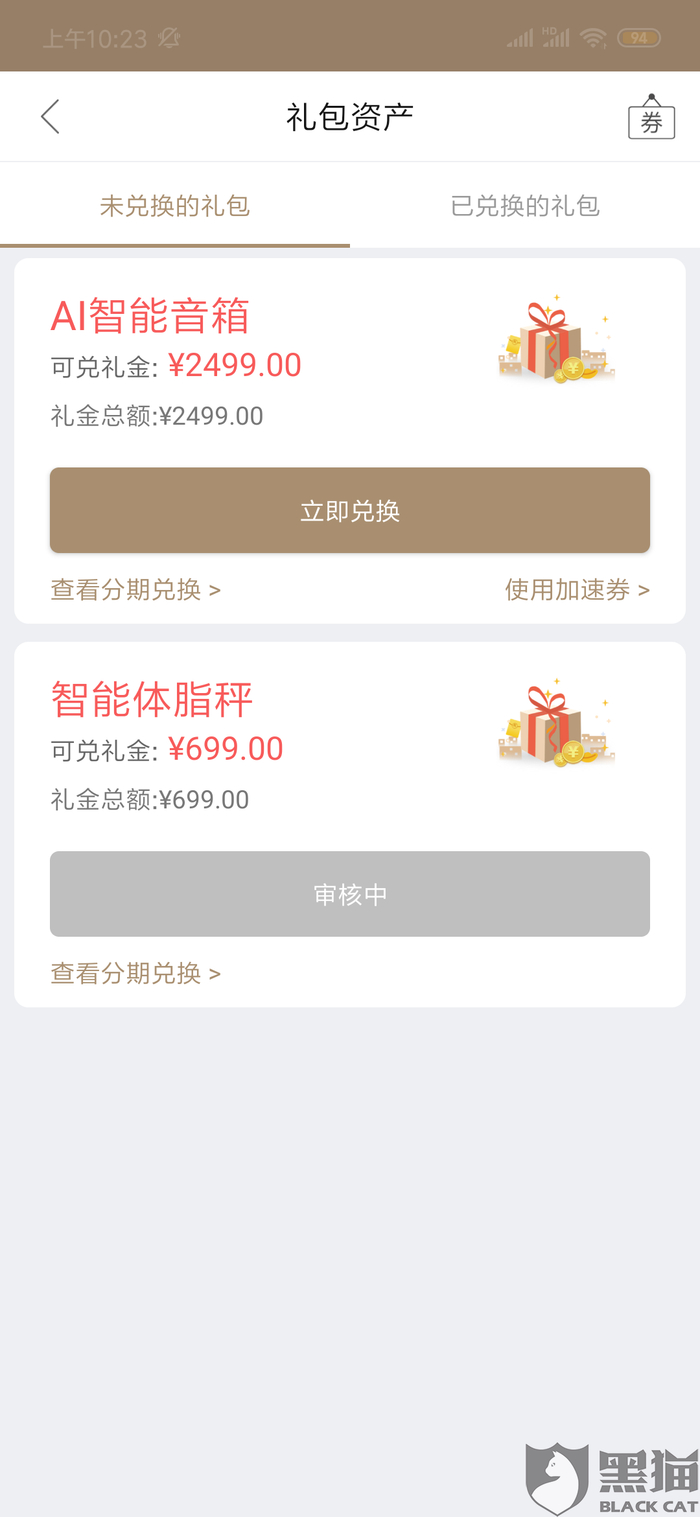The height and width of the screenshot is (1517, 700).
Task: Select the 未兑换的礼包 tab
Action: click(175, 206)
